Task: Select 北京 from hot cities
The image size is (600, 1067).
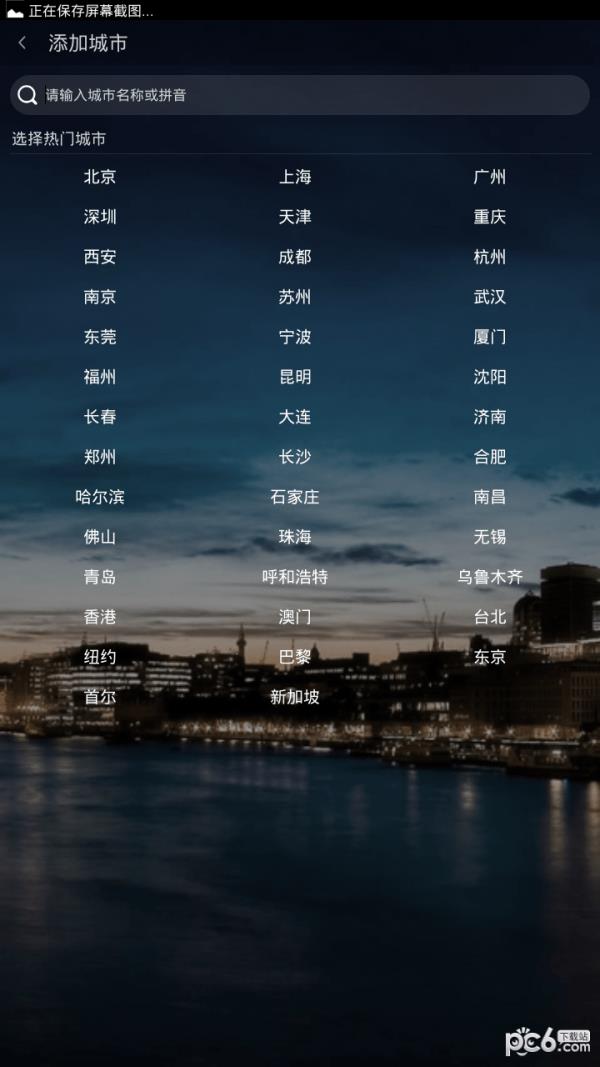Action: coord(100,177)
